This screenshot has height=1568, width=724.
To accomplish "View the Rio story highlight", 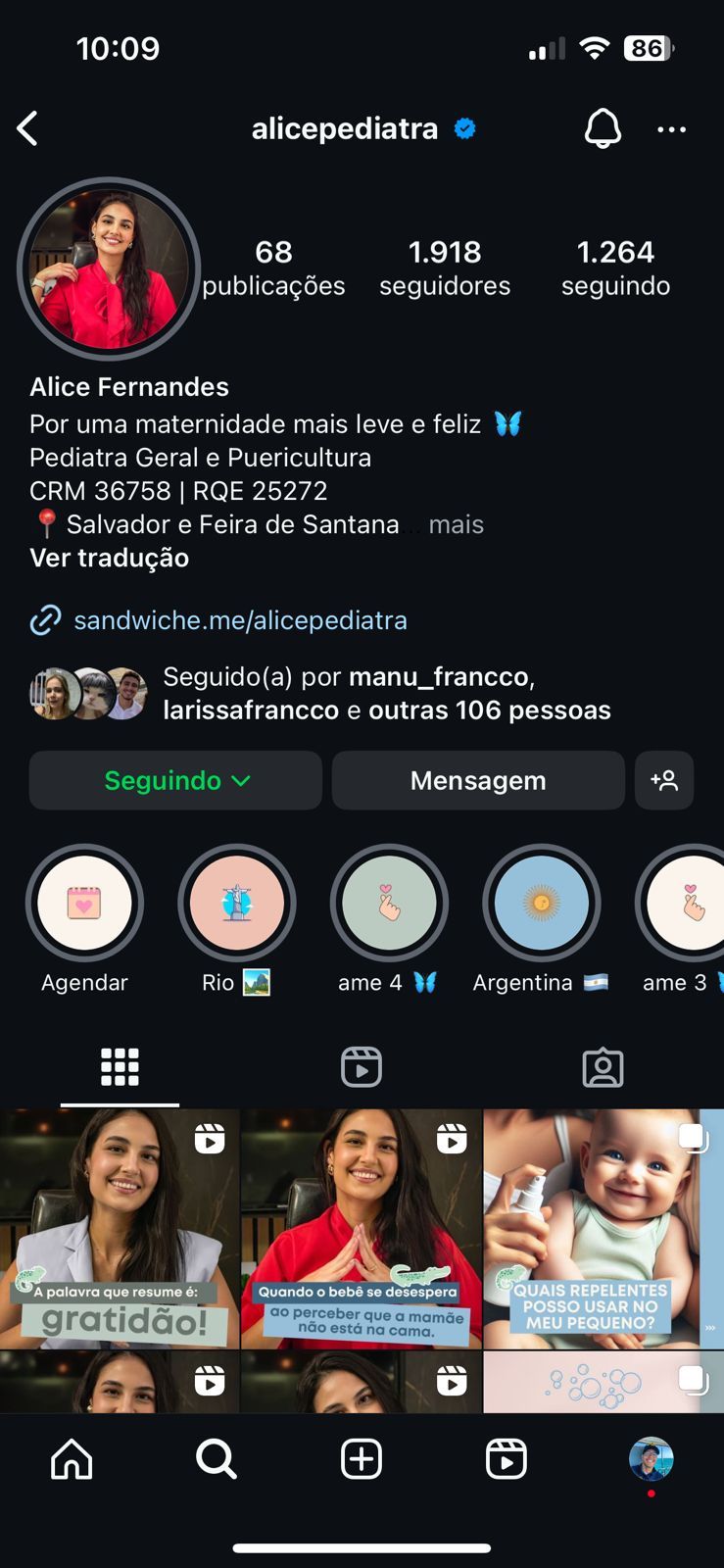I will (x=236, y=904).
